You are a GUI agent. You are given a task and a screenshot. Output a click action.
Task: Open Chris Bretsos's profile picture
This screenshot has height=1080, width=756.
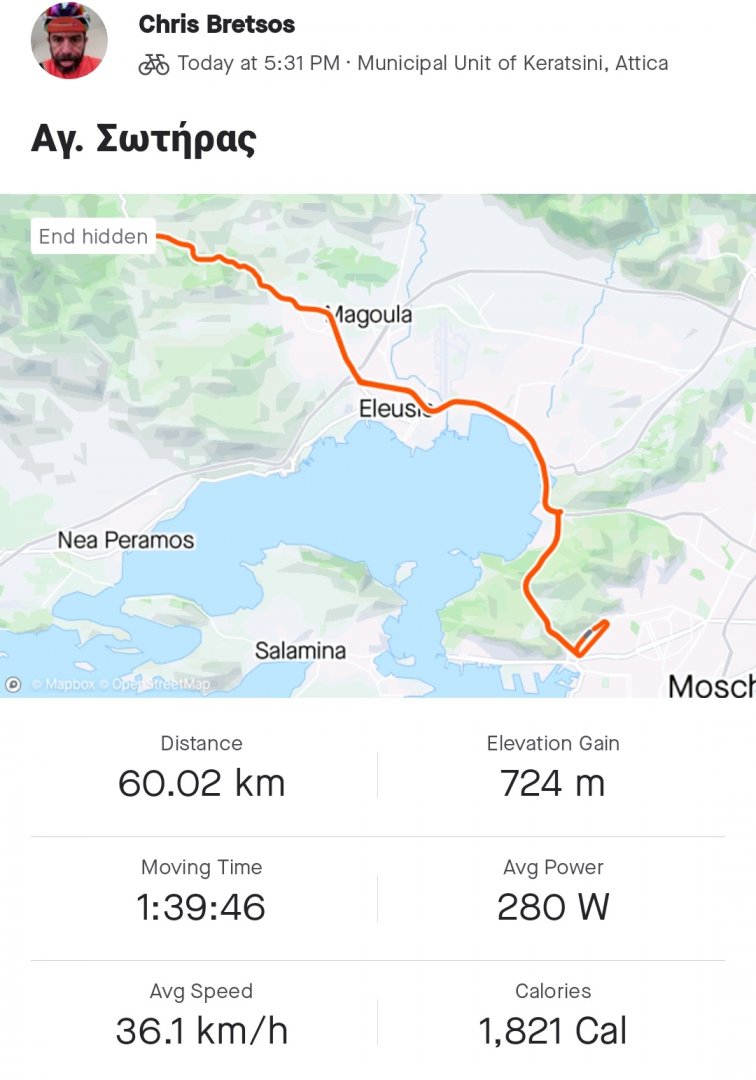(x=69, y=41)
